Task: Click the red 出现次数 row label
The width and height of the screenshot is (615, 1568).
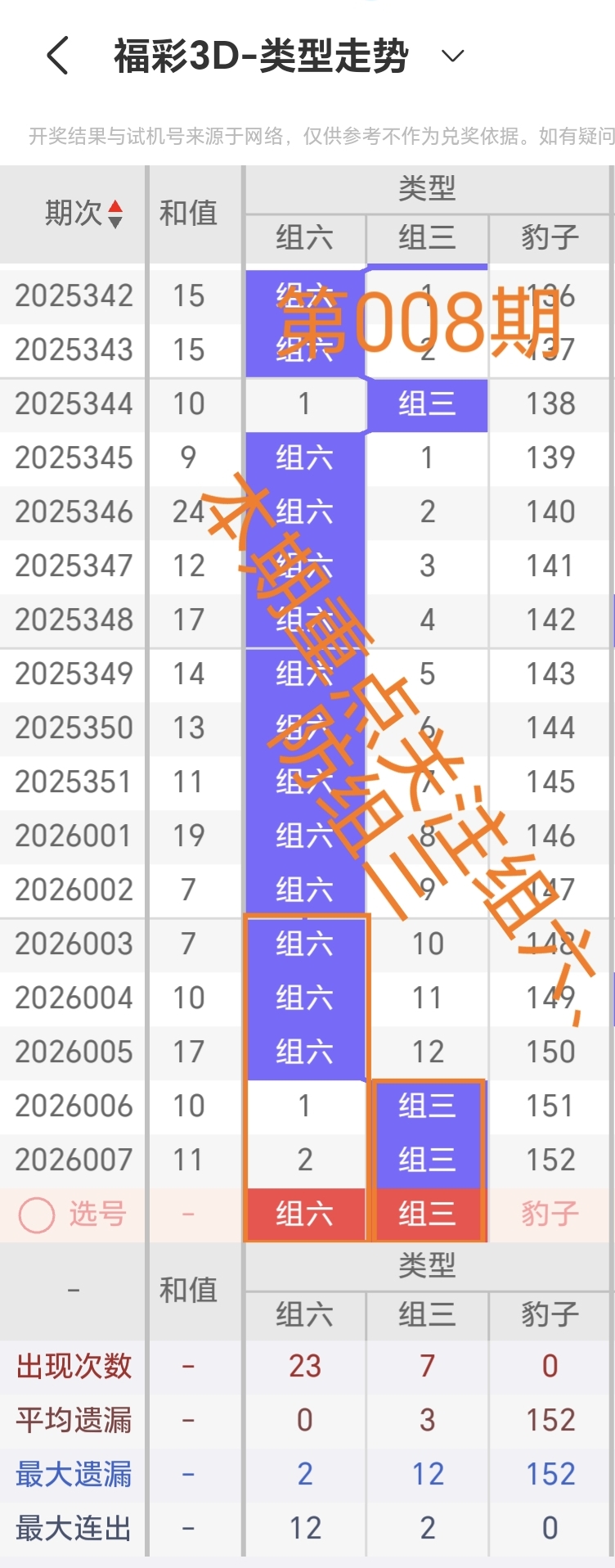Action: (72, 1367)
